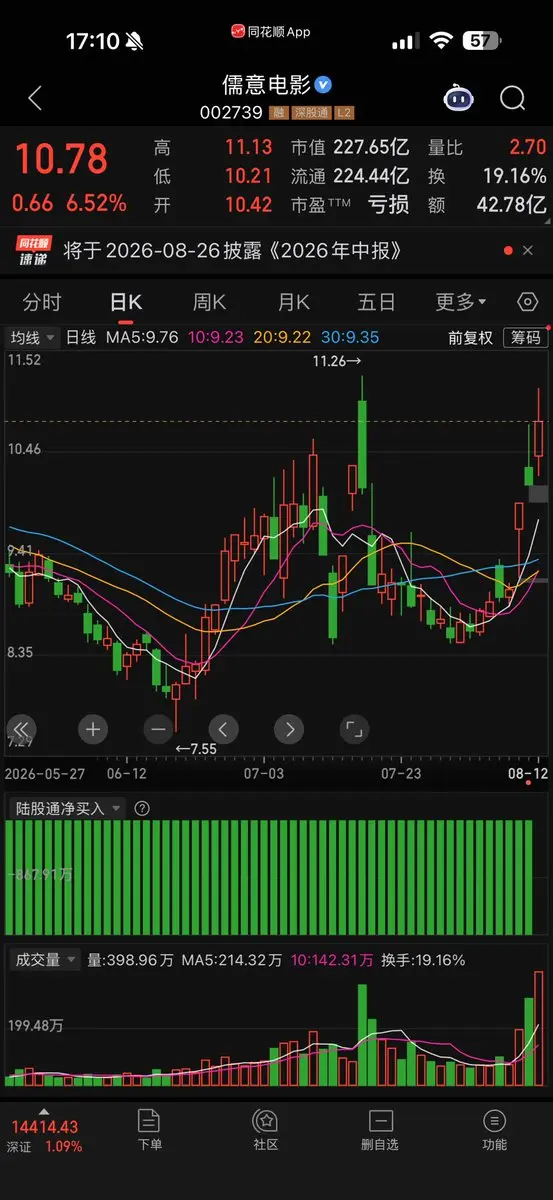Open the stock search magnifier
Viewport: 553px width, 1200px height.
coord(512,98)
